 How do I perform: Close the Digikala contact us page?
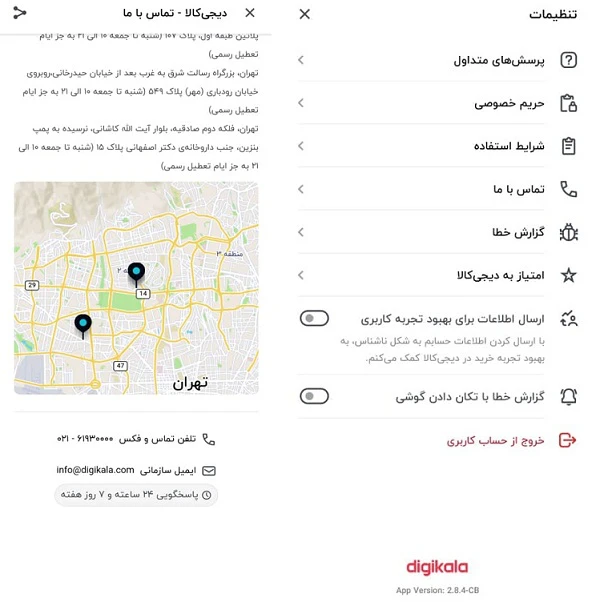pyautogui.click(x=250, y=14)
